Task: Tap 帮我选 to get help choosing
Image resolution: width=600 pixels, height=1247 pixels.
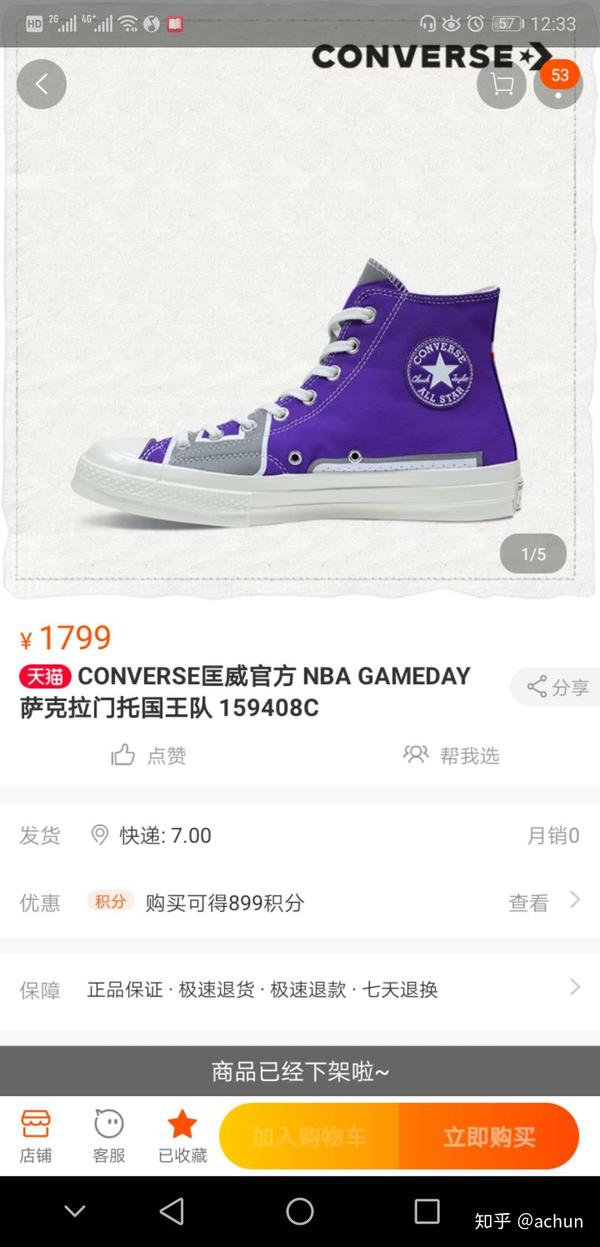Action: (450, 755)
